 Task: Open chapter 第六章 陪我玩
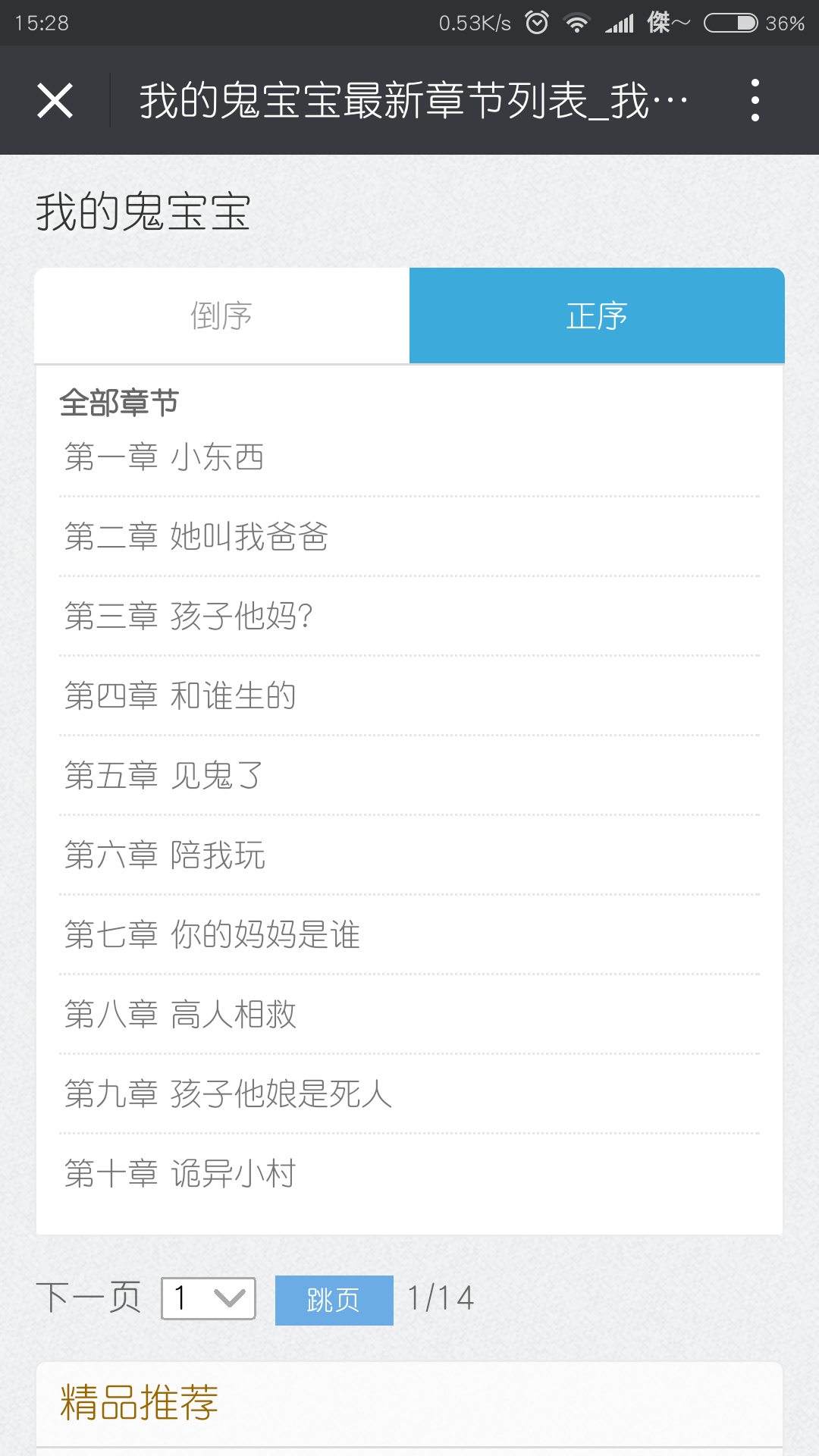tap(165, 855)
